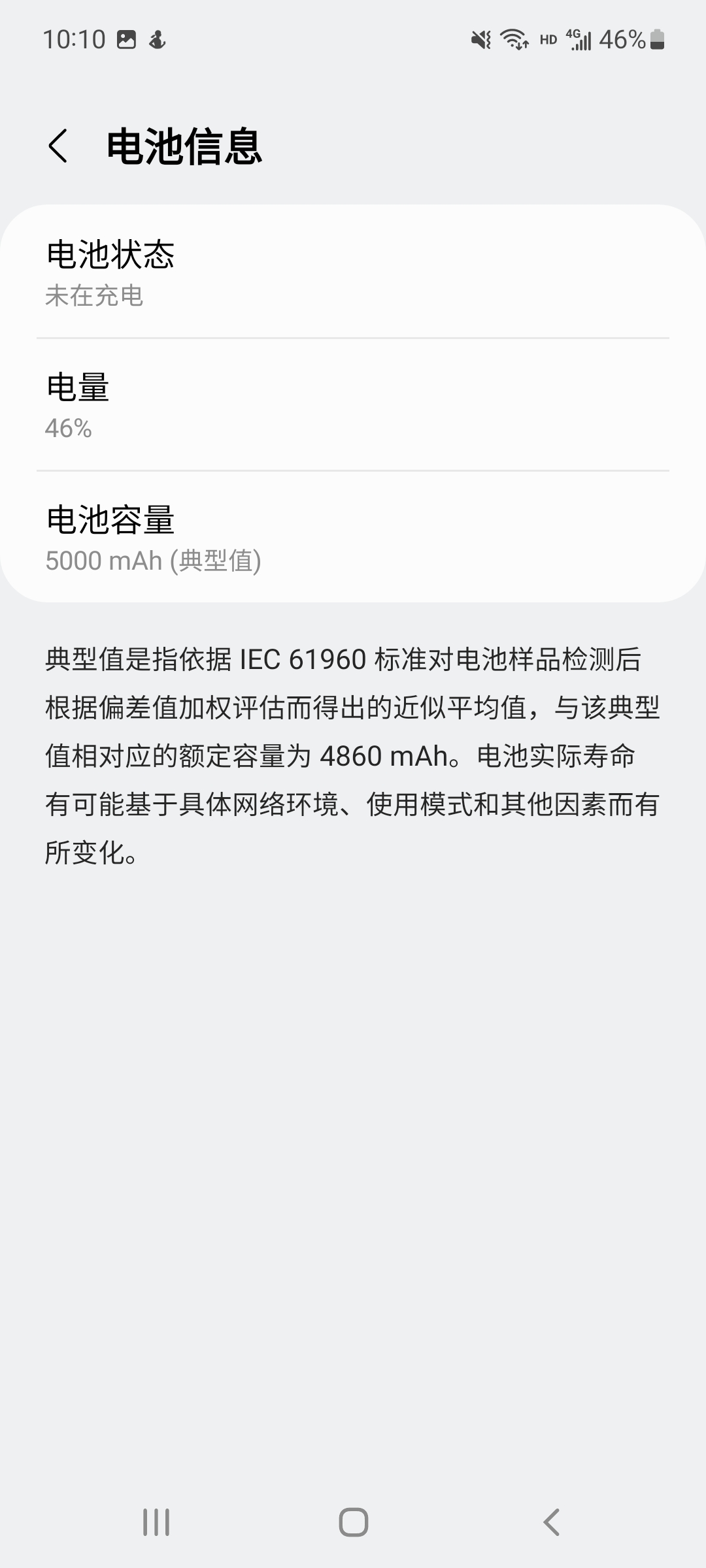Screen dimensions: 706x1568
Task: Go back from 电池信息 page
Action: pyautogui.click(x=58, y=146)
